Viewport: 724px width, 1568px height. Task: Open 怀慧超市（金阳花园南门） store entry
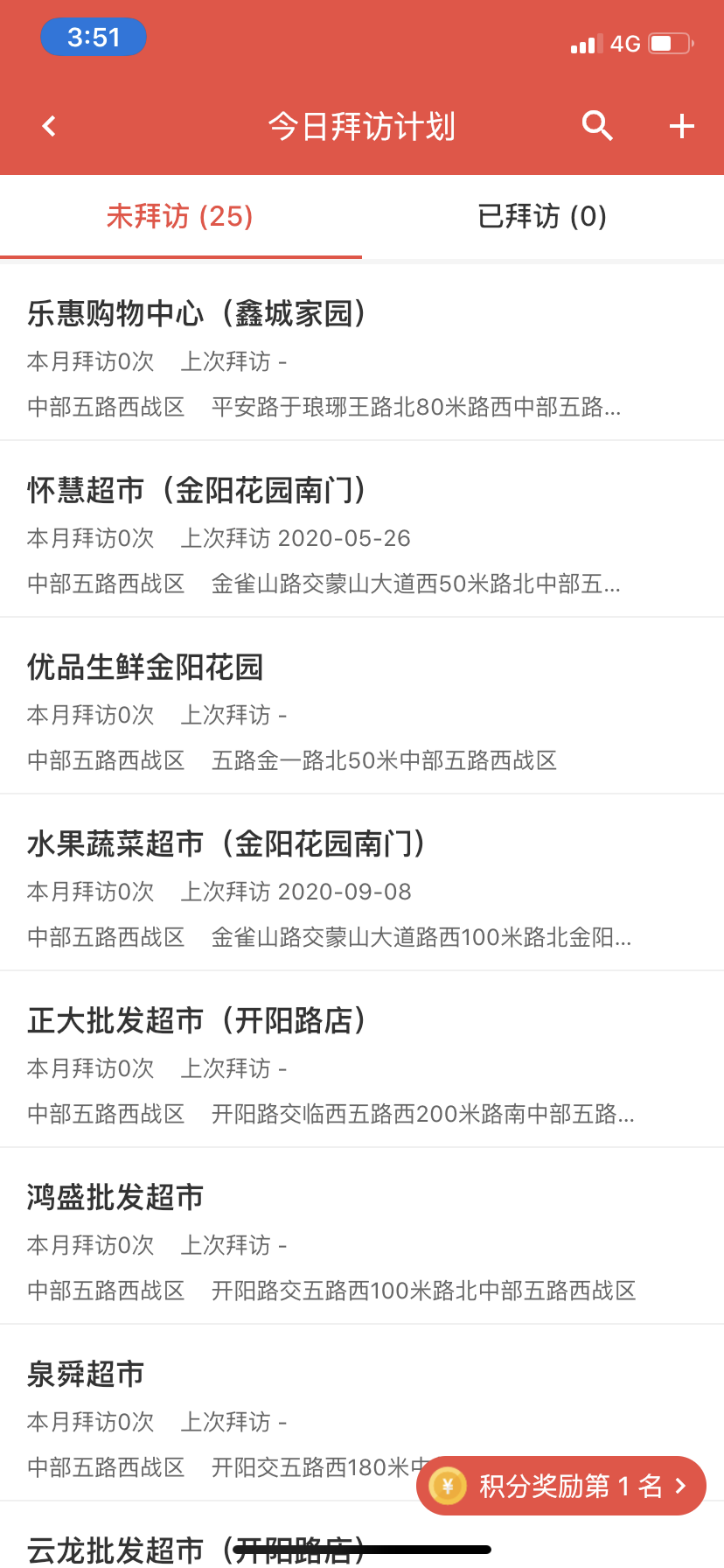click(x=362, y=534)
